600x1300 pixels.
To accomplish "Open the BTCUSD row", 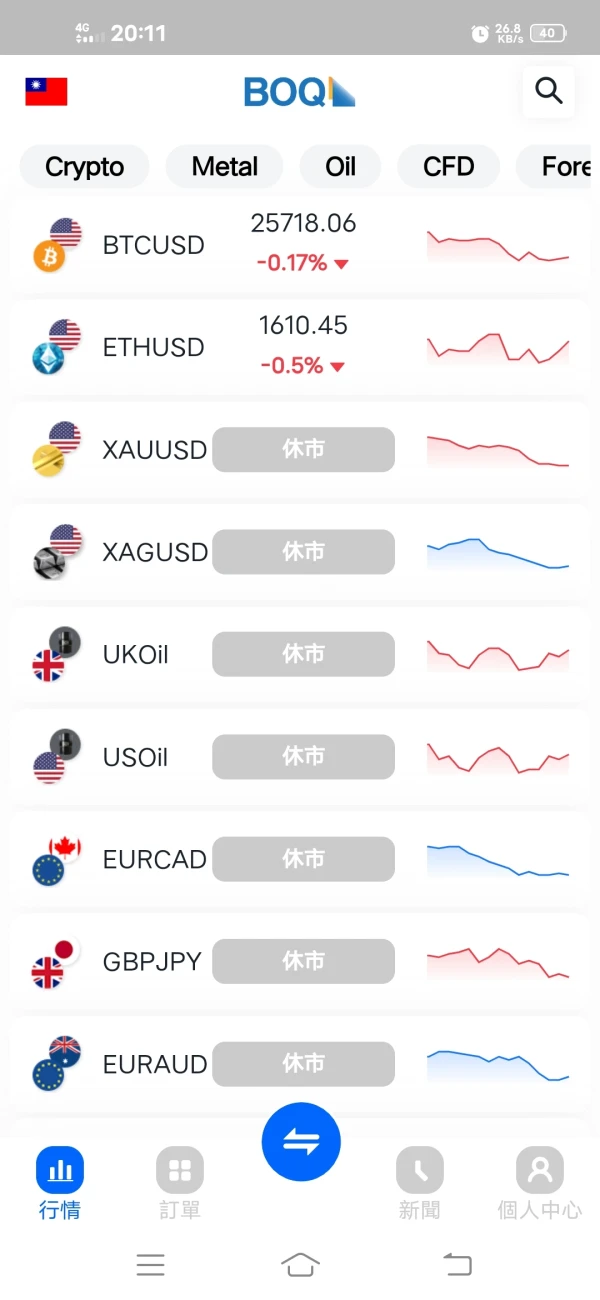I will click(x=153, y=245).
